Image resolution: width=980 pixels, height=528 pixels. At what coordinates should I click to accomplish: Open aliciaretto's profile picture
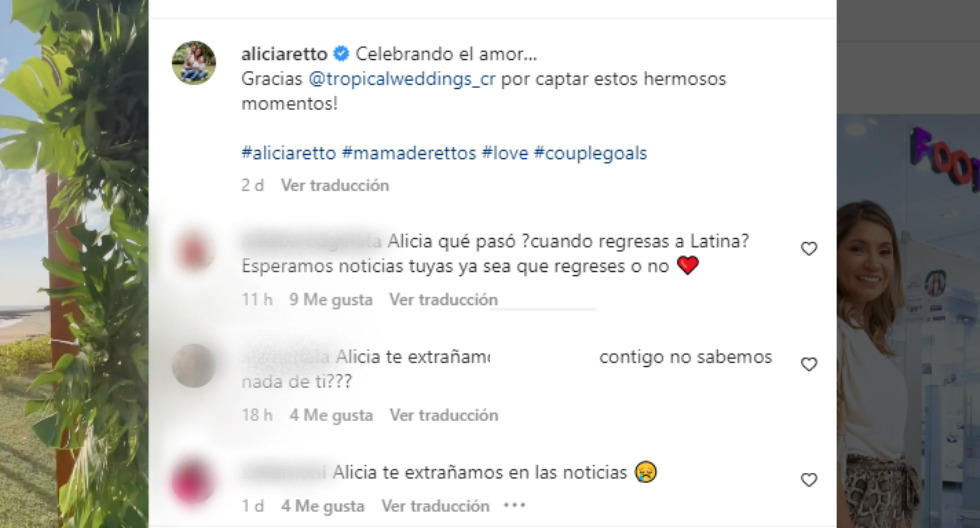[x=194, y=63]
